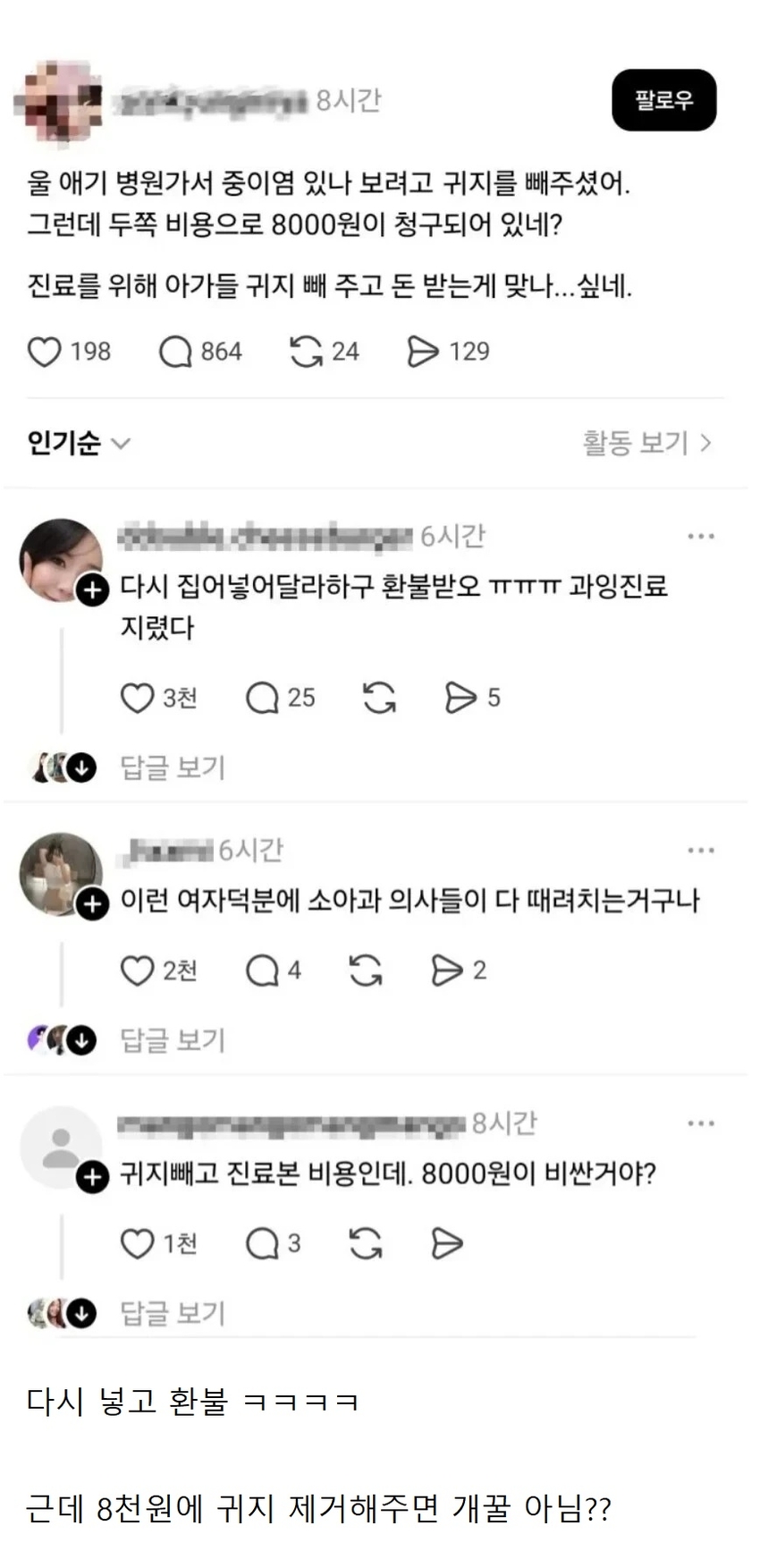View 25 replies on the 과잉진료 comment
Image resolution: width=760 pixels, height=1568 pixels.
pos(263,698)
